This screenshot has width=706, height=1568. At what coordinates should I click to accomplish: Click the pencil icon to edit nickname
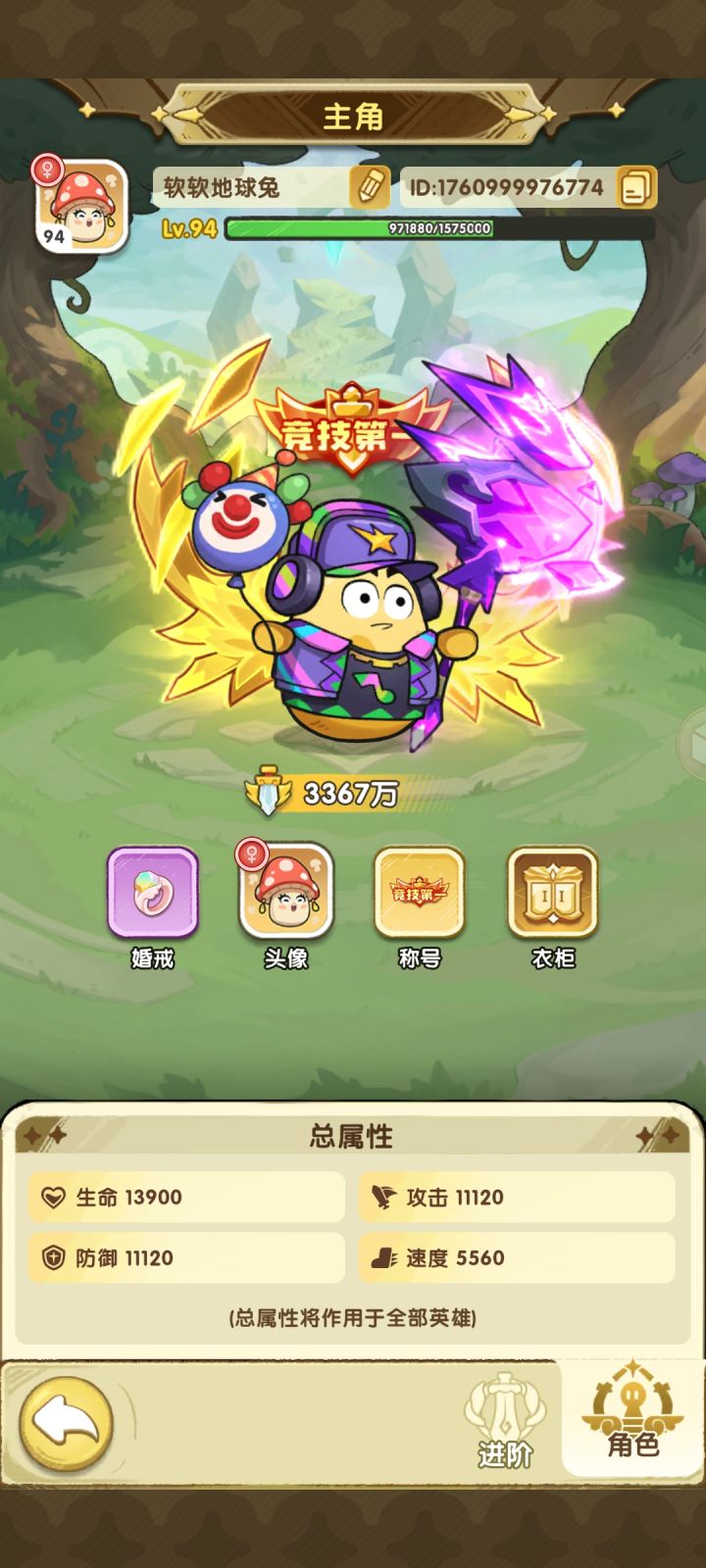(x=370, y=186)
